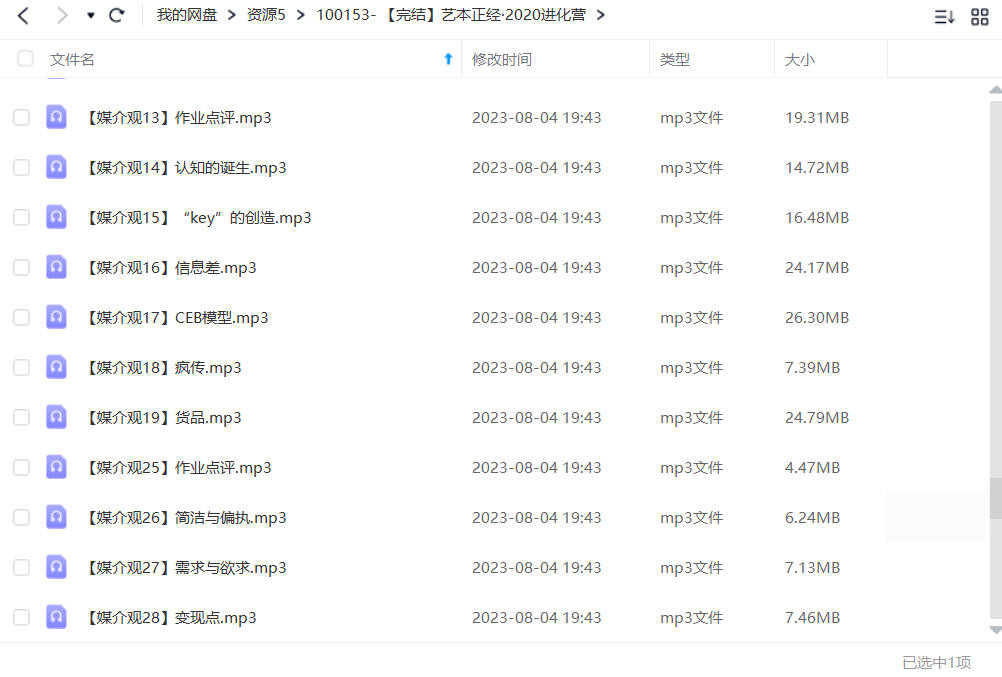Open 【媒介观25】作业点评.mp3

click(179, 467)
